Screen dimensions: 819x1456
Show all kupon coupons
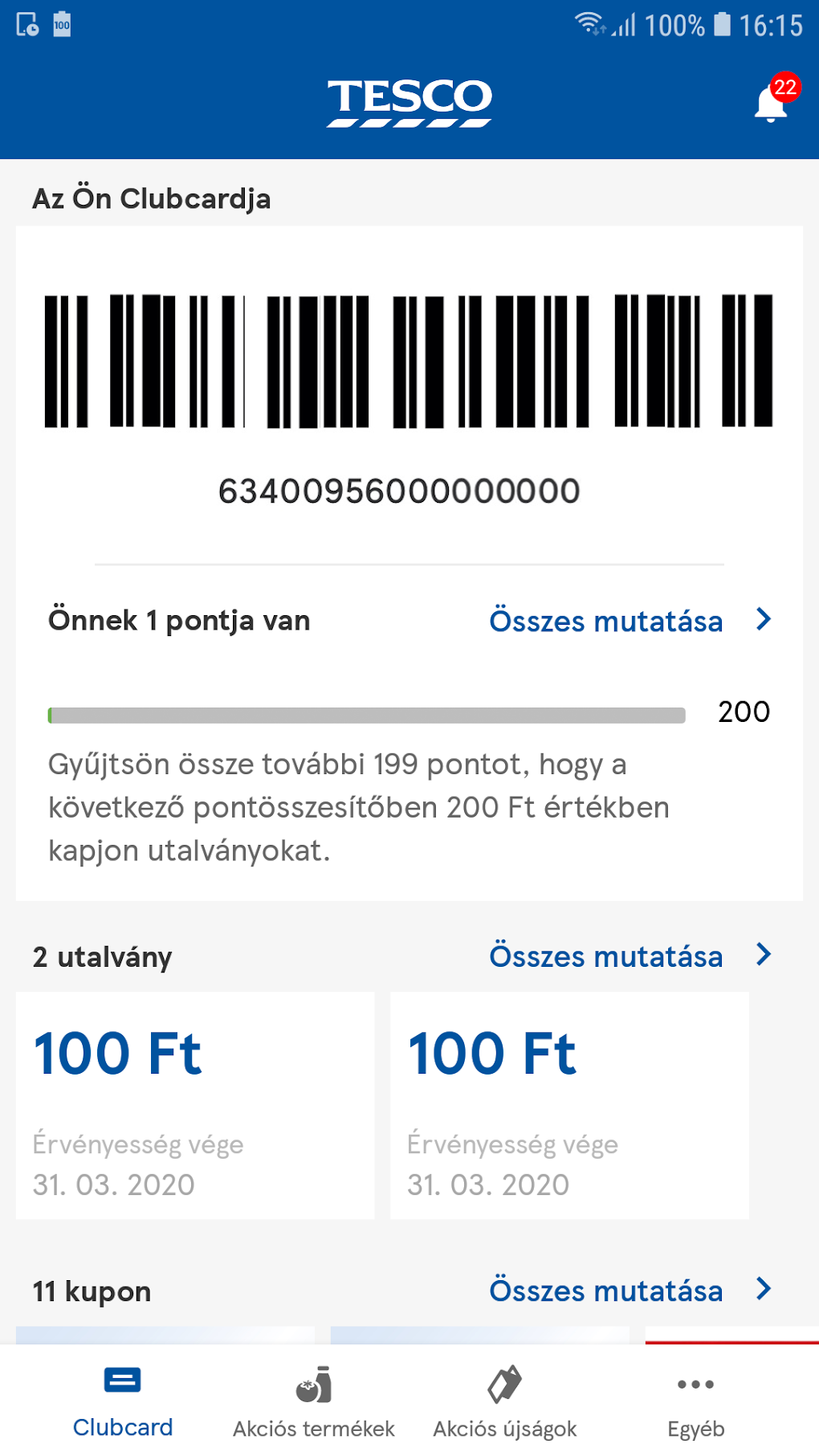tap(630, 1290)
